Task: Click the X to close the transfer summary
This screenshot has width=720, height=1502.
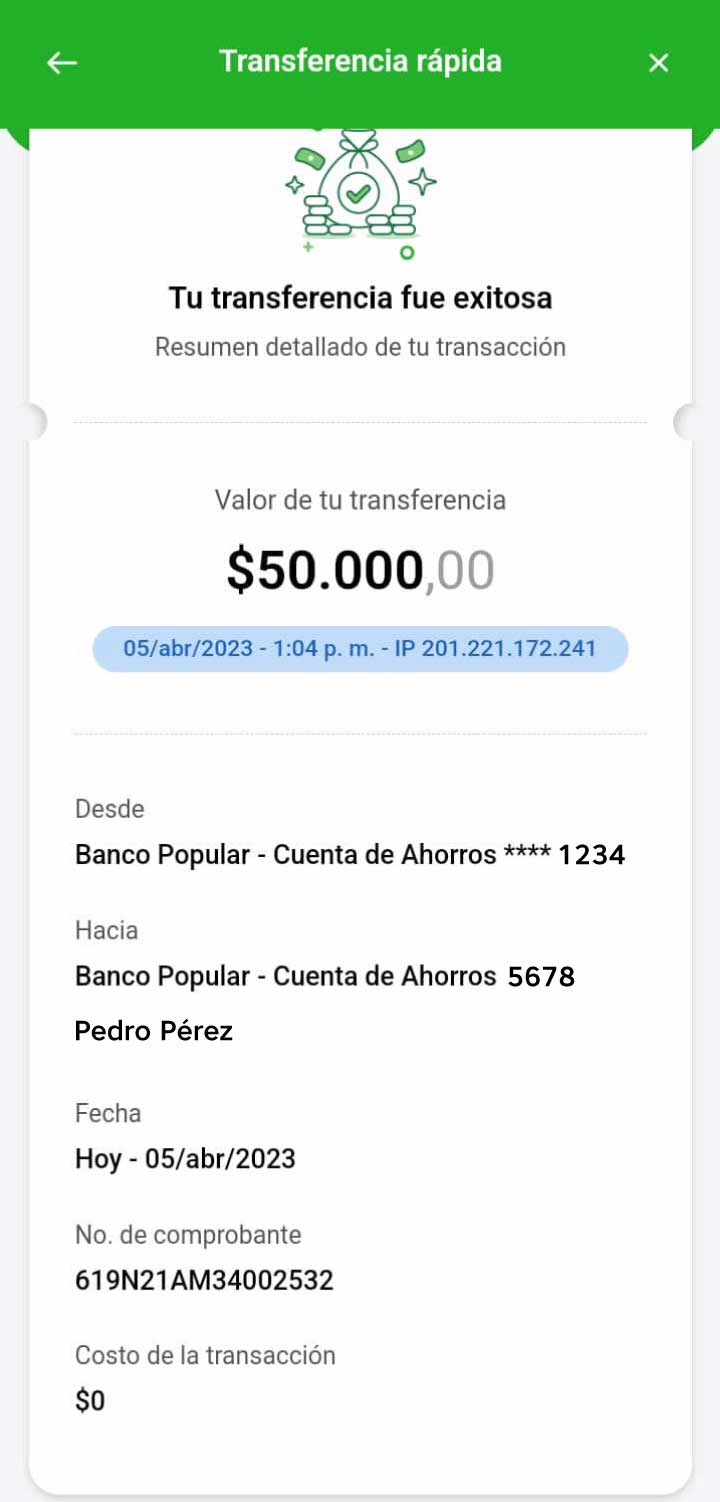Action: pyautogui.click(x=658, y=62)
